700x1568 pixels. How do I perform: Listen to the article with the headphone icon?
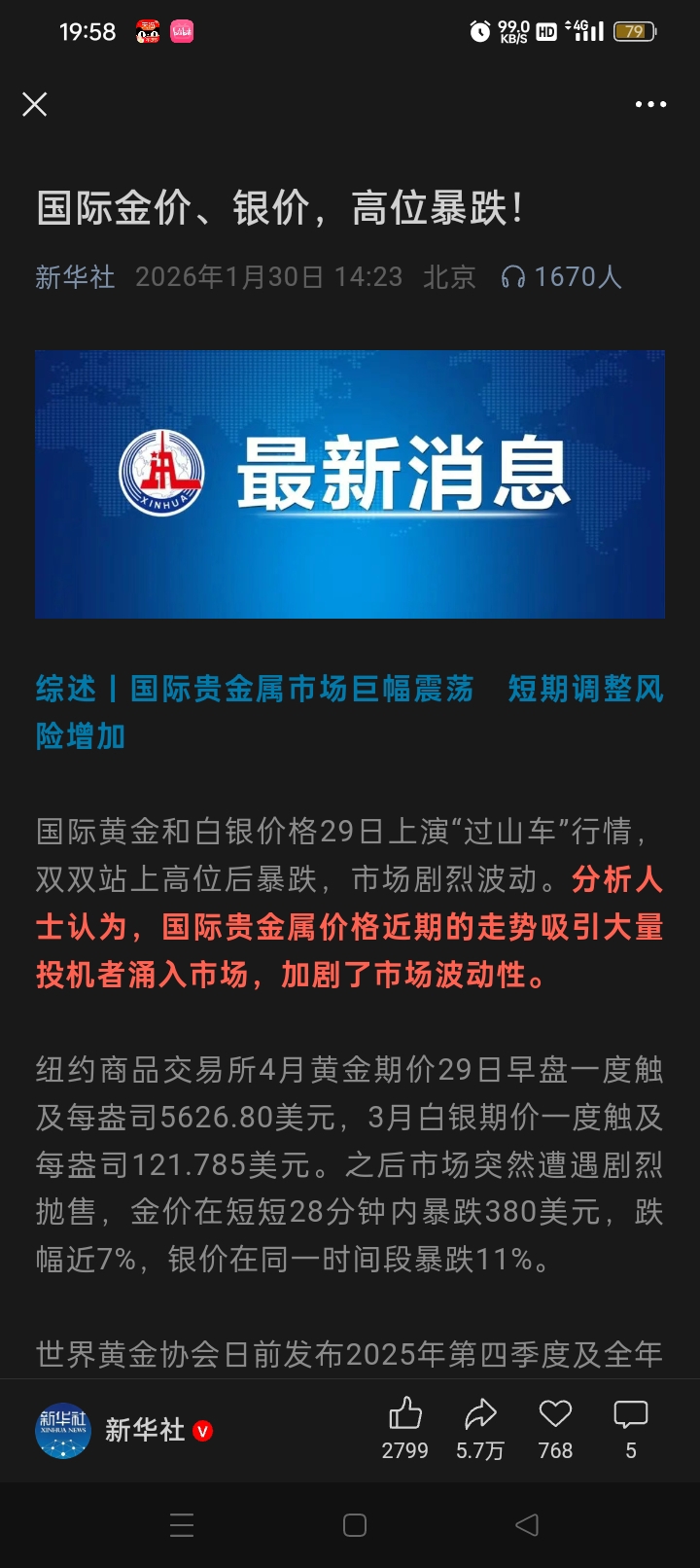click(512, 277)
